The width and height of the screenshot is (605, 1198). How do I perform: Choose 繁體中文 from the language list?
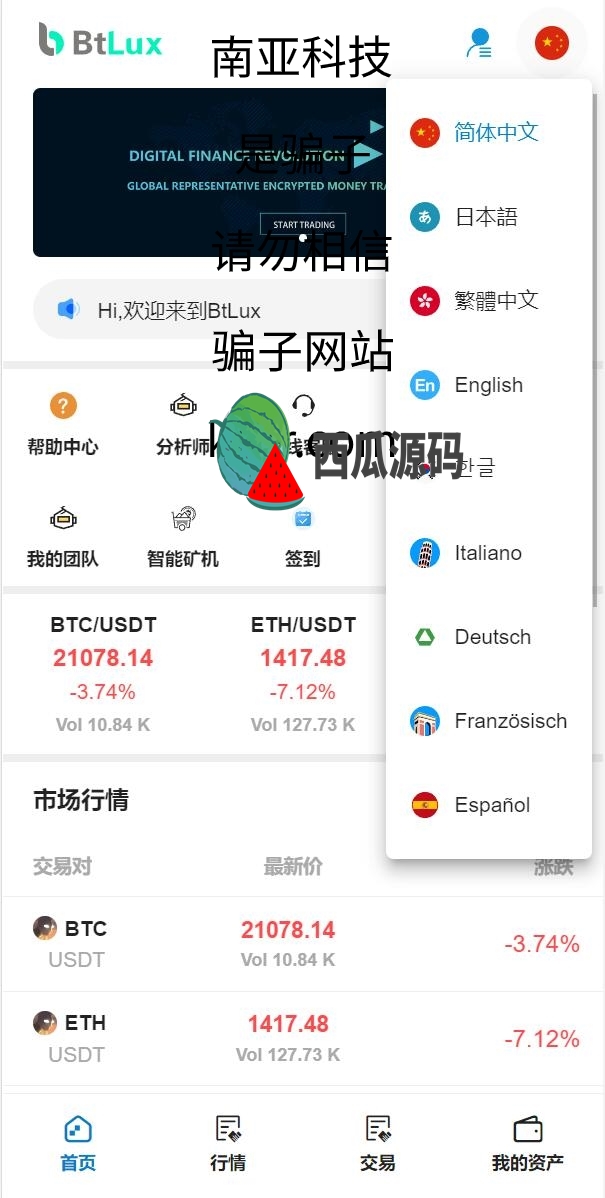489,301
